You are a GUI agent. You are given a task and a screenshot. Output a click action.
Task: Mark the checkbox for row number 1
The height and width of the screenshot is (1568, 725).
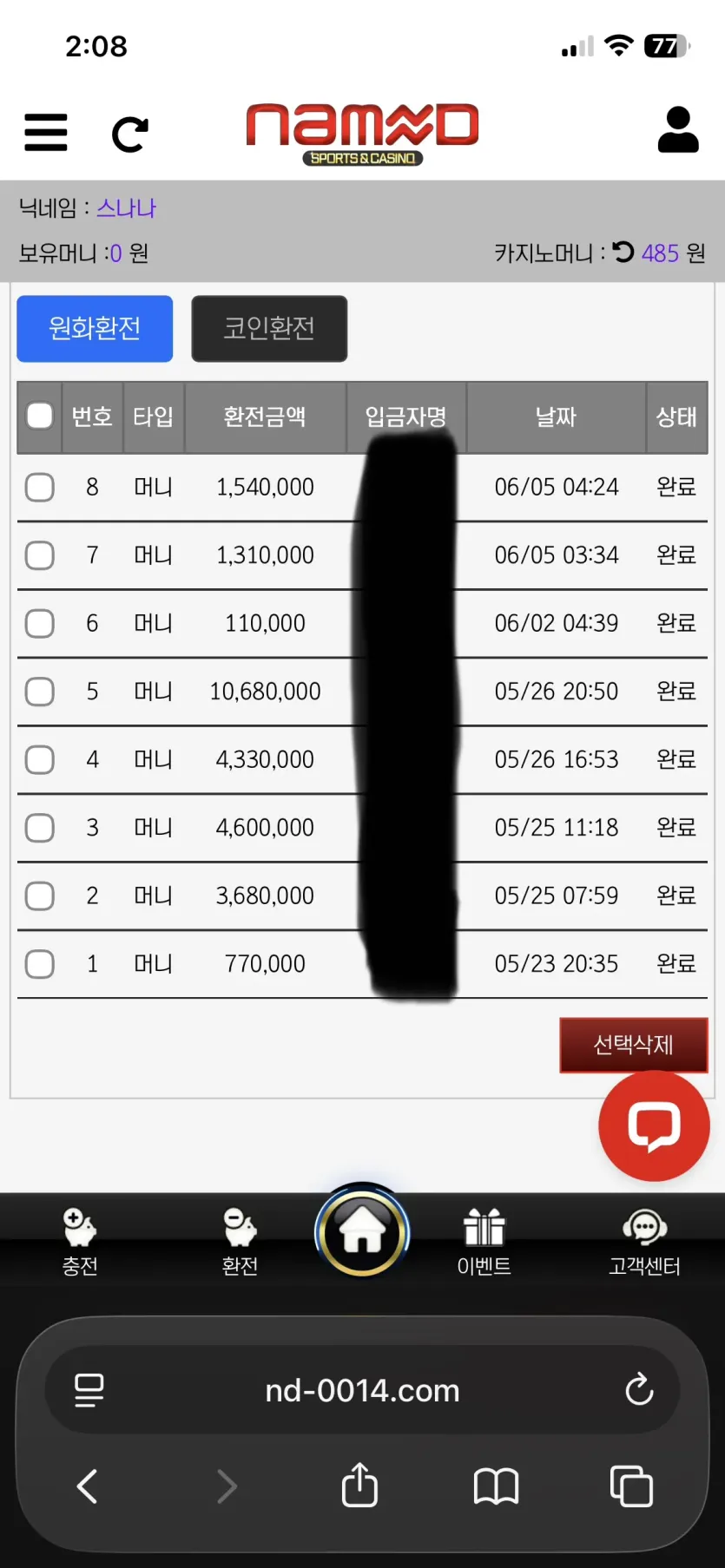click(x=39, y=964)
